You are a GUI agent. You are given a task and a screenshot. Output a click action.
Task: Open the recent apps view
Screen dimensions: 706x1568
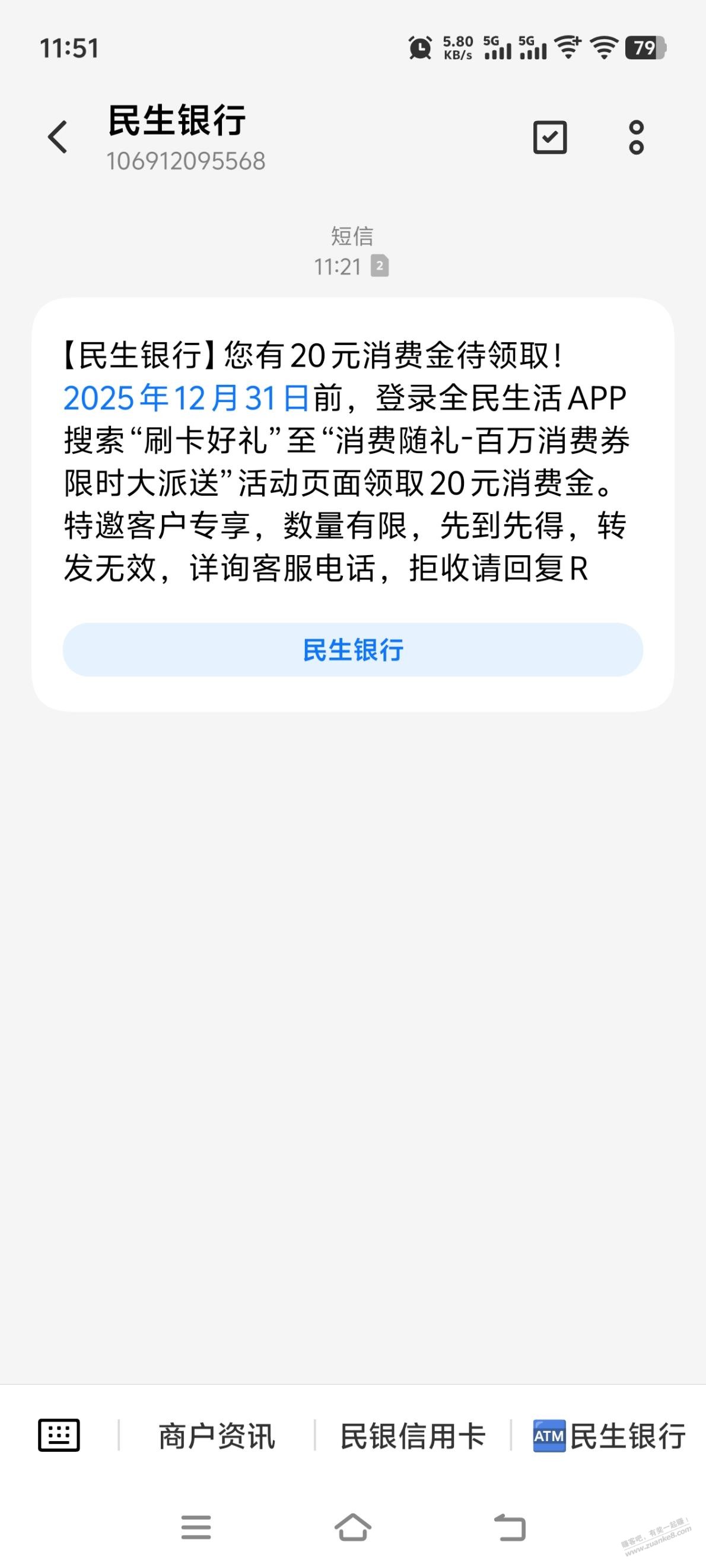coord(196,1528)
